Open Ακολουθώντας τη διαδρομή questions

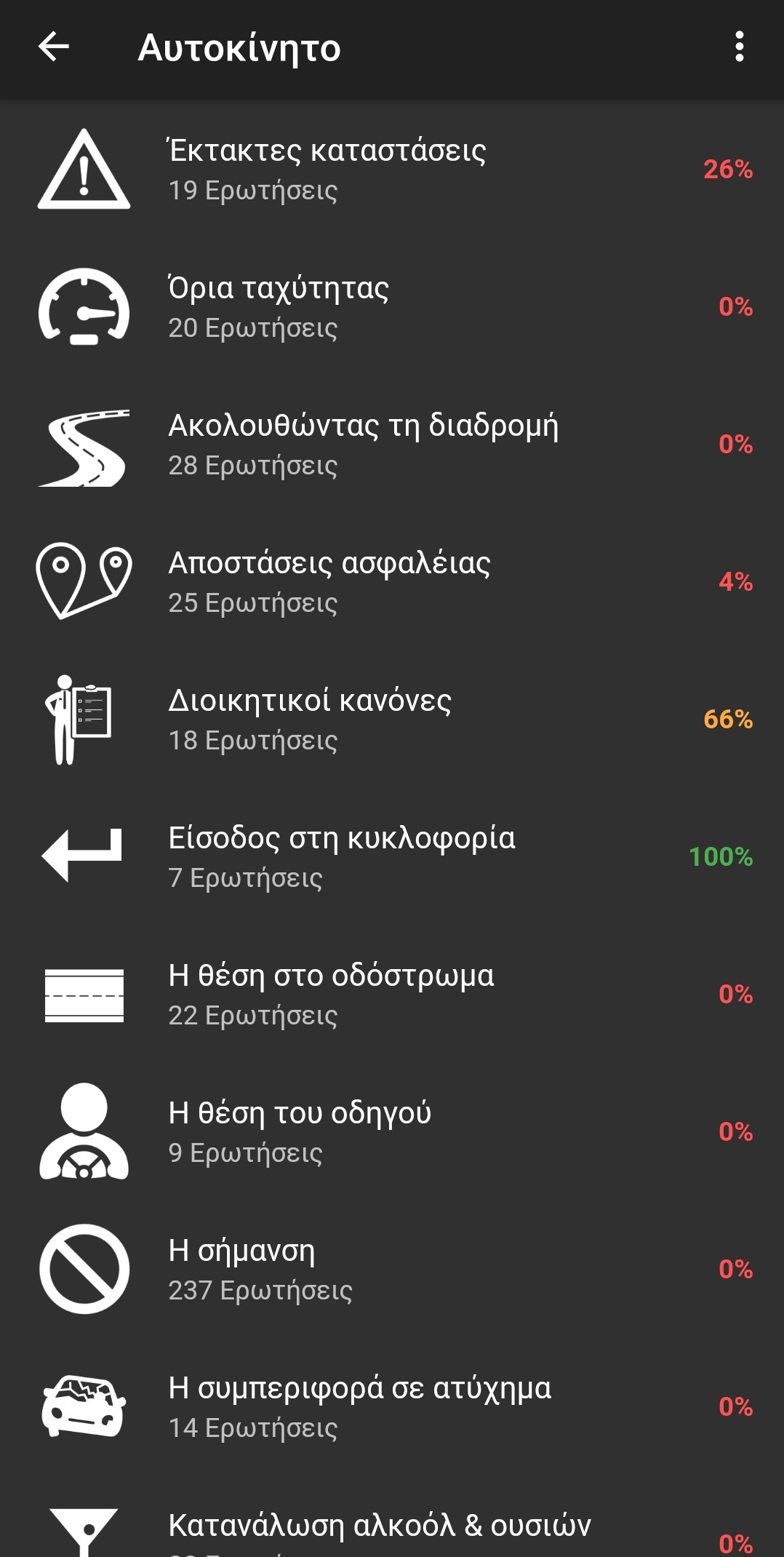pyautogui.click(x=392, y=445)
